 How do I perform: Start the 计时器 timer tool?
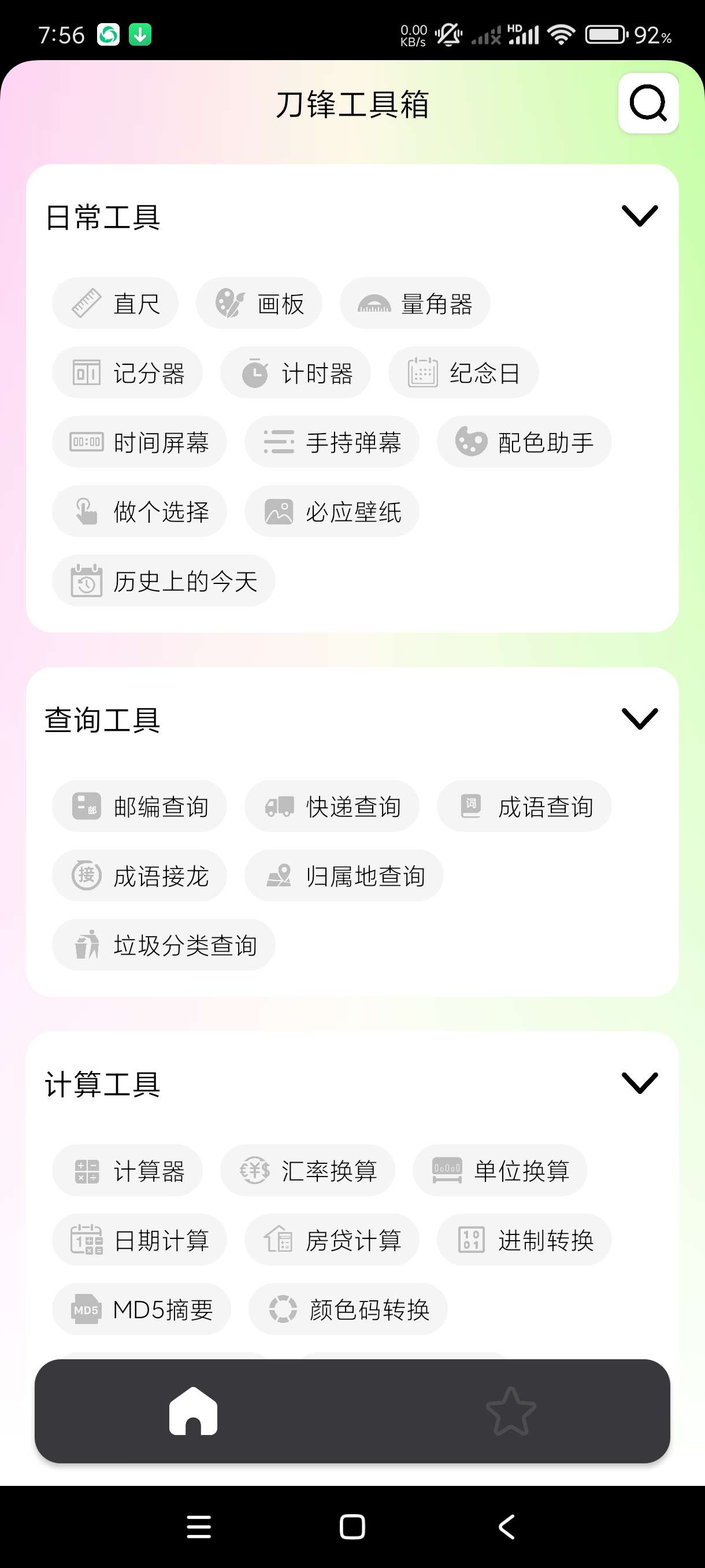pyautogui.click(x=296, y=372)
